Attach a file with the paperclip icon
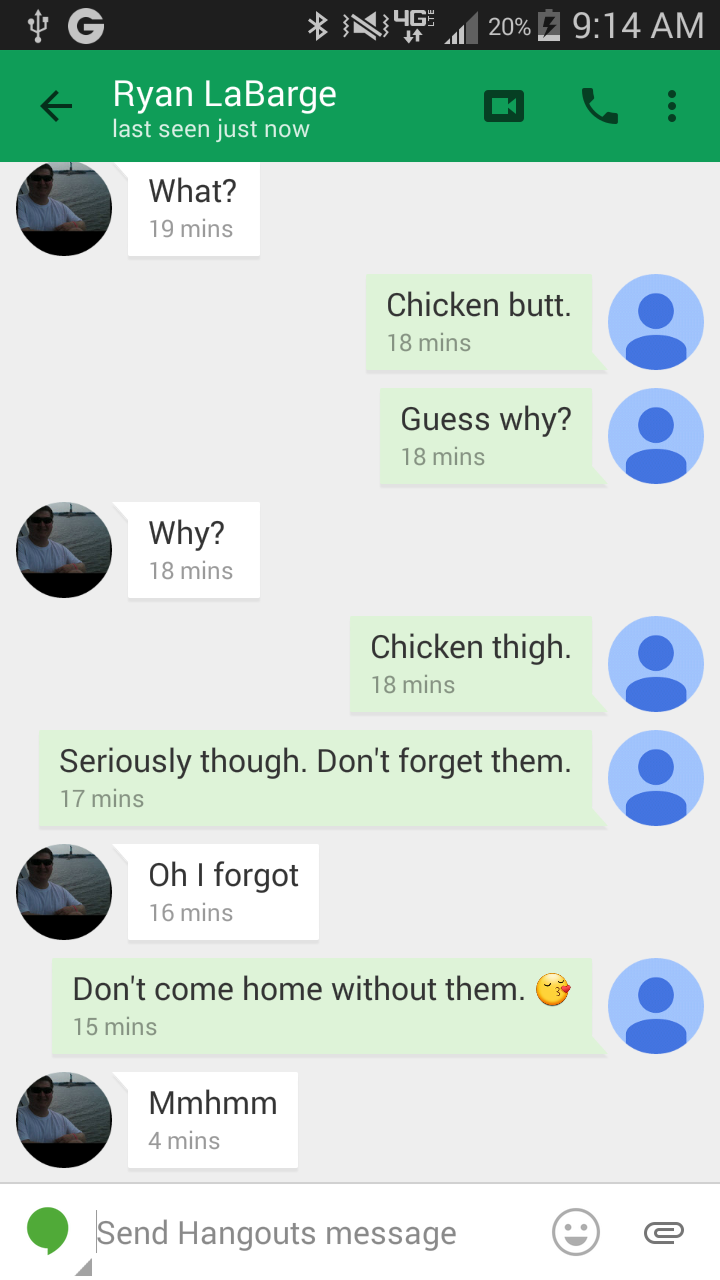720x1280 pixels. (x=663, y=1232)
